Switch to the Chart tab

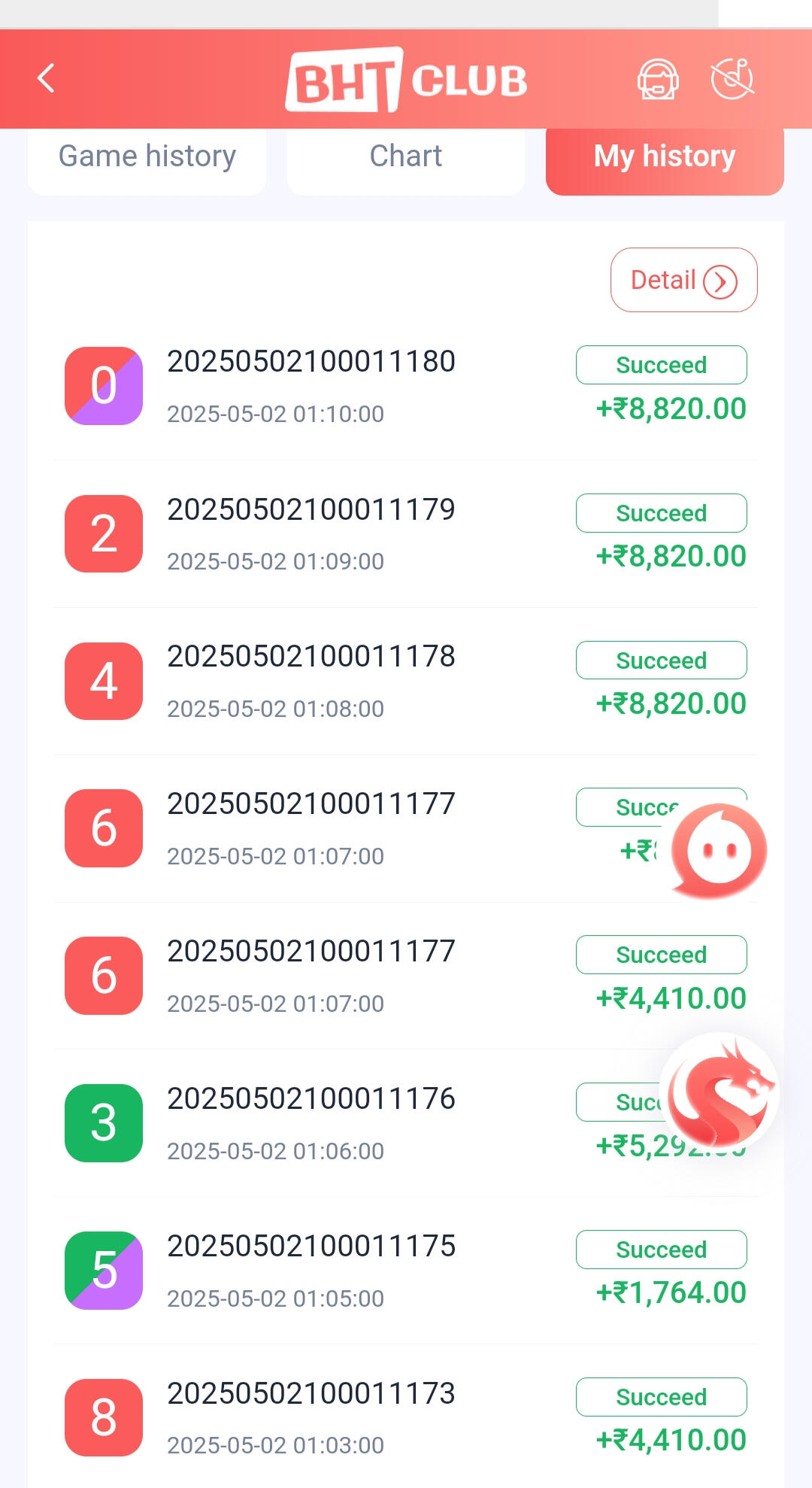click(406, 157)
